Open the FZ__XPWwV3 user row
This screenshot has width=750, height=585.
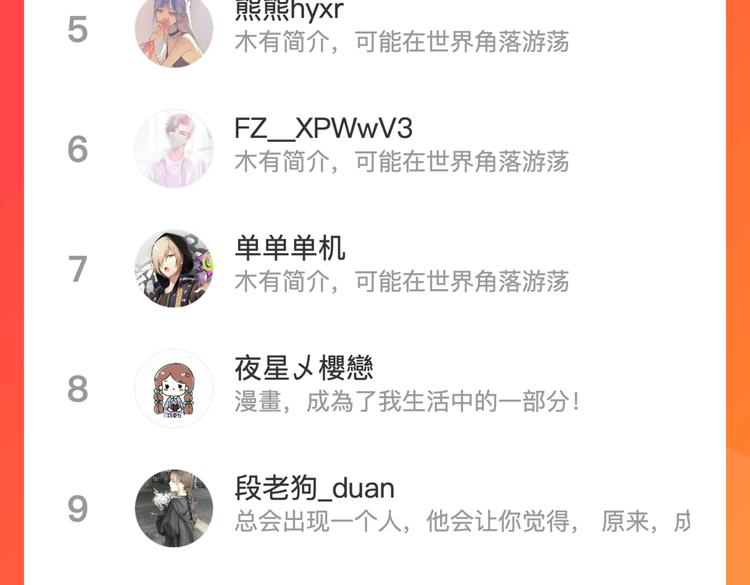click(x=375, y=148)
